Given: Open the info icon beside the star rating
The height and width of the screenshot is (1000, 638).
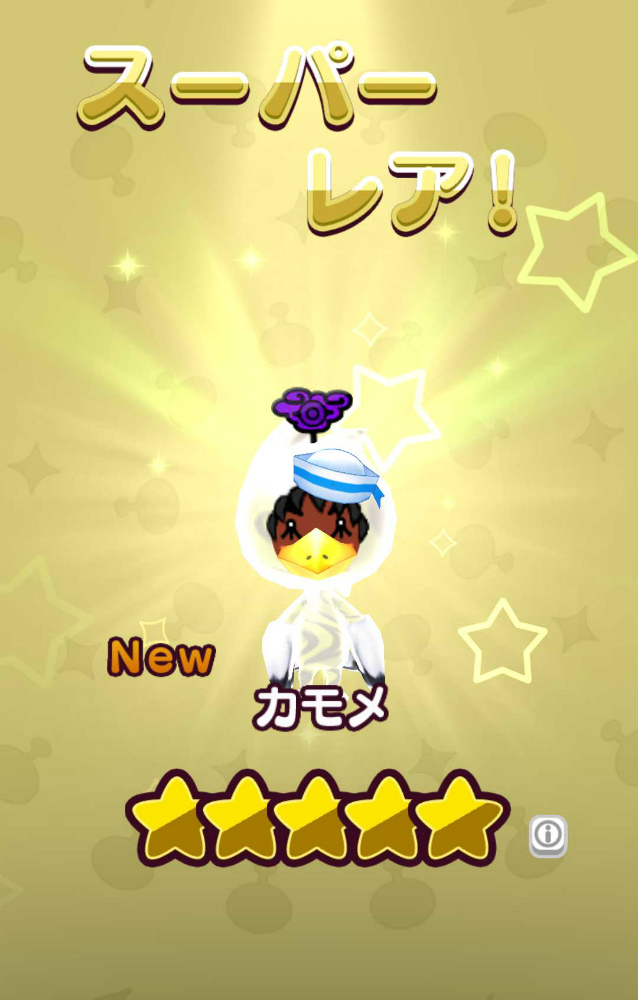Looking at the screenshot, I should click(547, 834).
